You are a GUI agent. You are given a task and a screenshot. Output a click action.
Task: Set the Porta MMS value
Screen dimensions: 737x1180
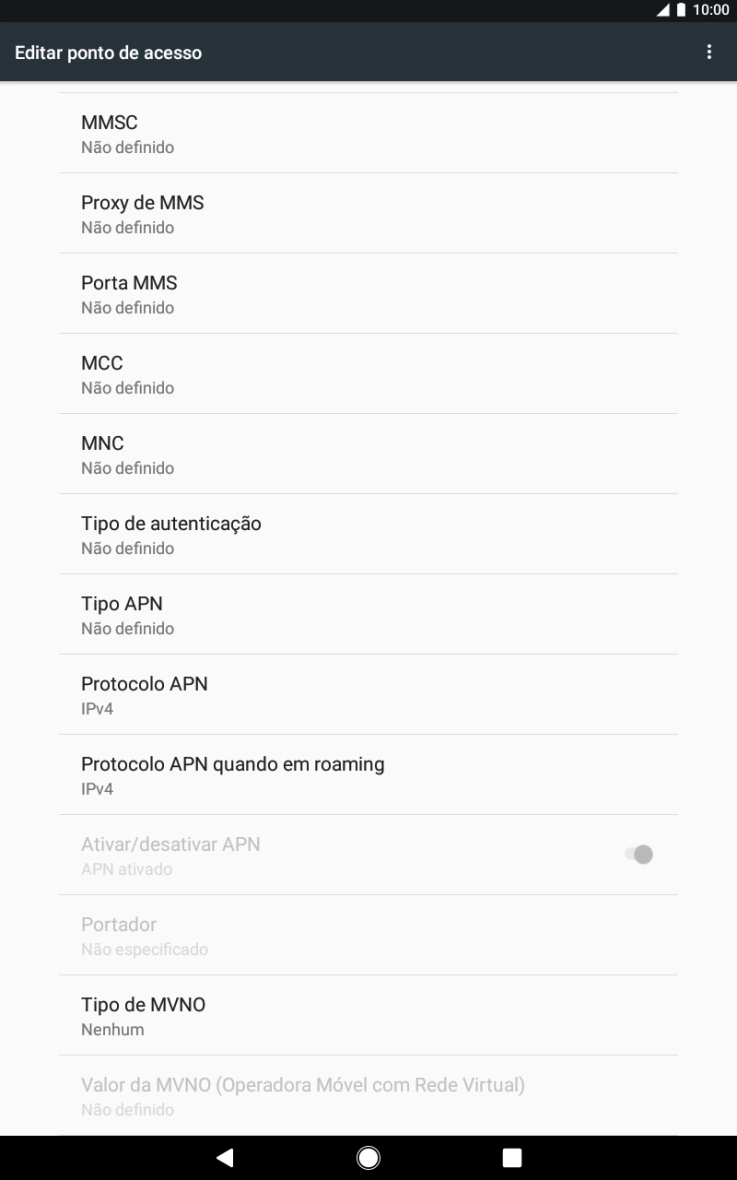coord(368,293)
